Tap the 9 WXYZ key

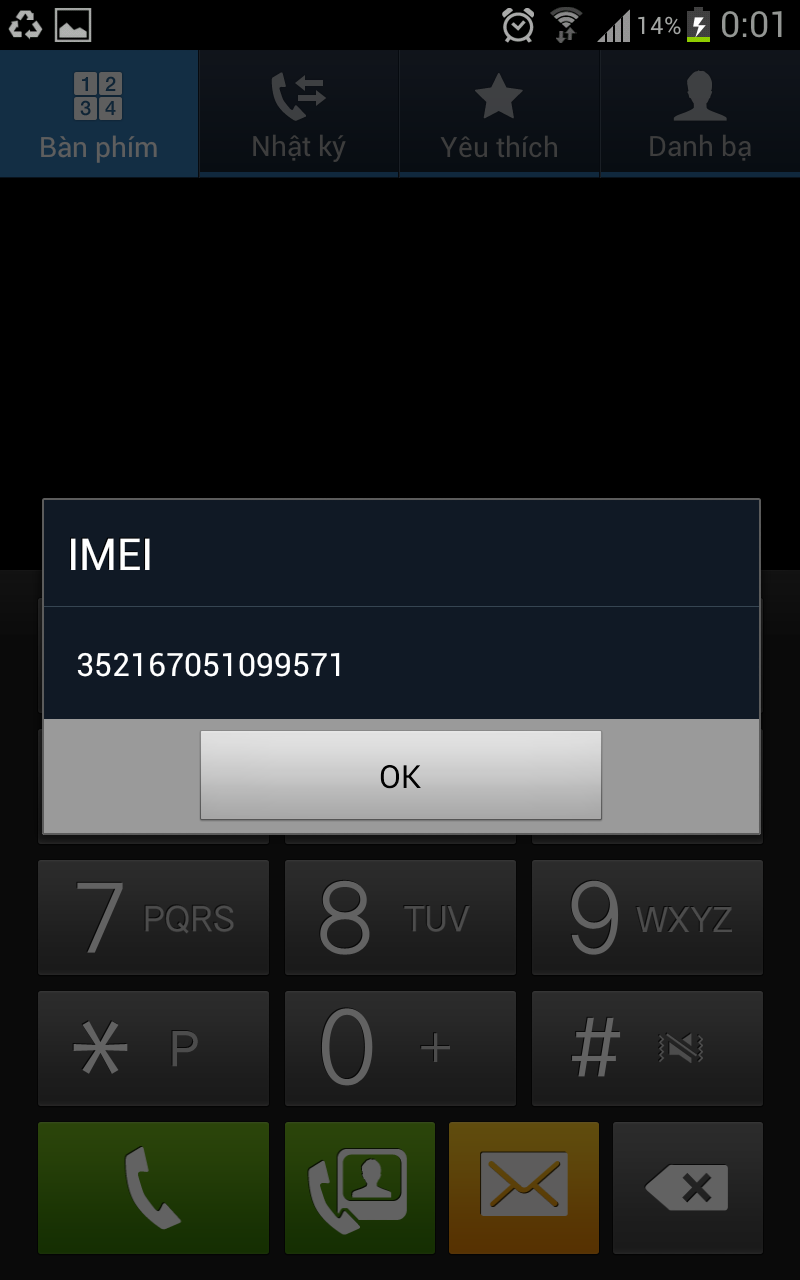pos(647,917)
